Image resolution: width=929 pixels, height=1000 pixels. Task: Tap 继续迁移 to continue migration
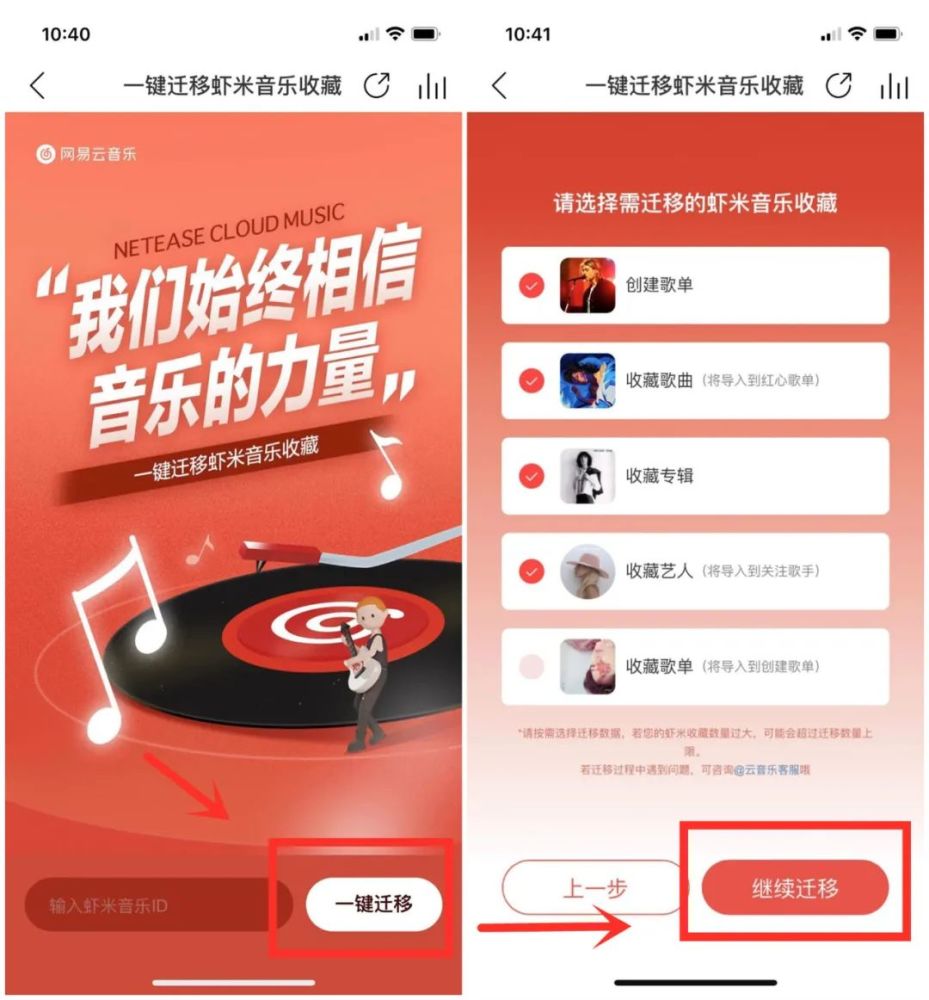795,888
